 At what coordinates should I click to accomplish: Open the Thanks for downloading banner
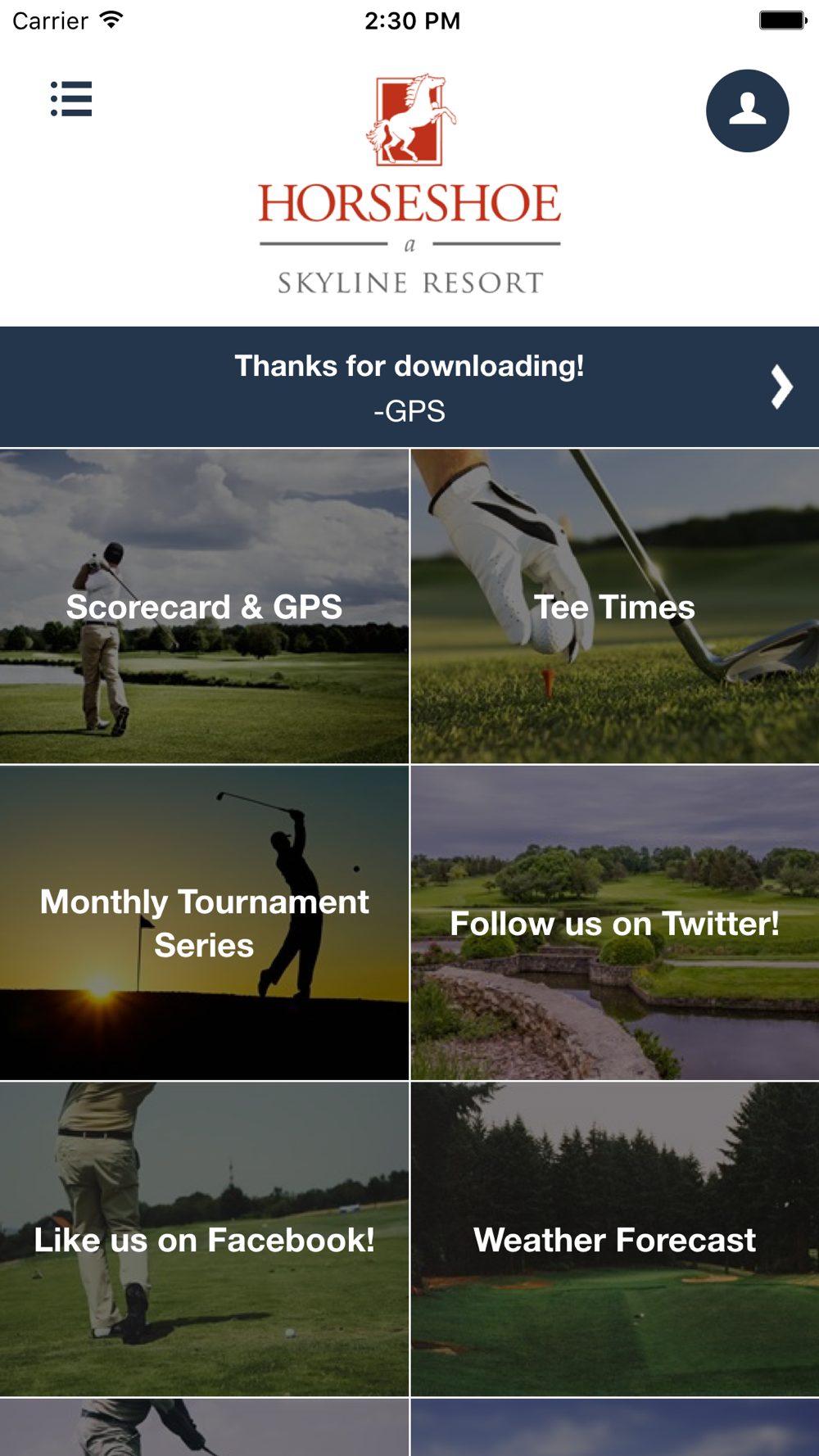click(x=409, y=387)
